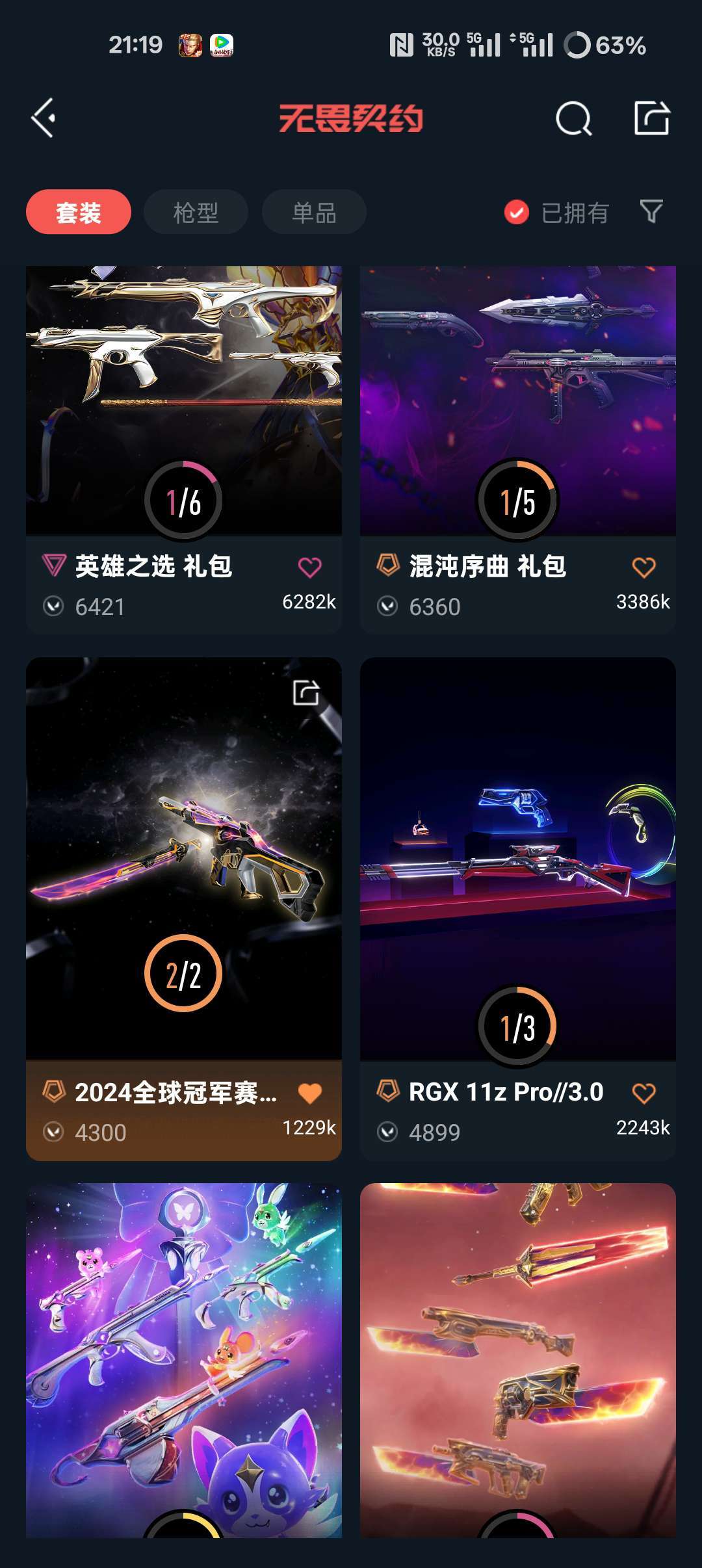Favorite the 英雄之选 礼包 bundle
702x1568 pixels.
click(x=309, y=568)
